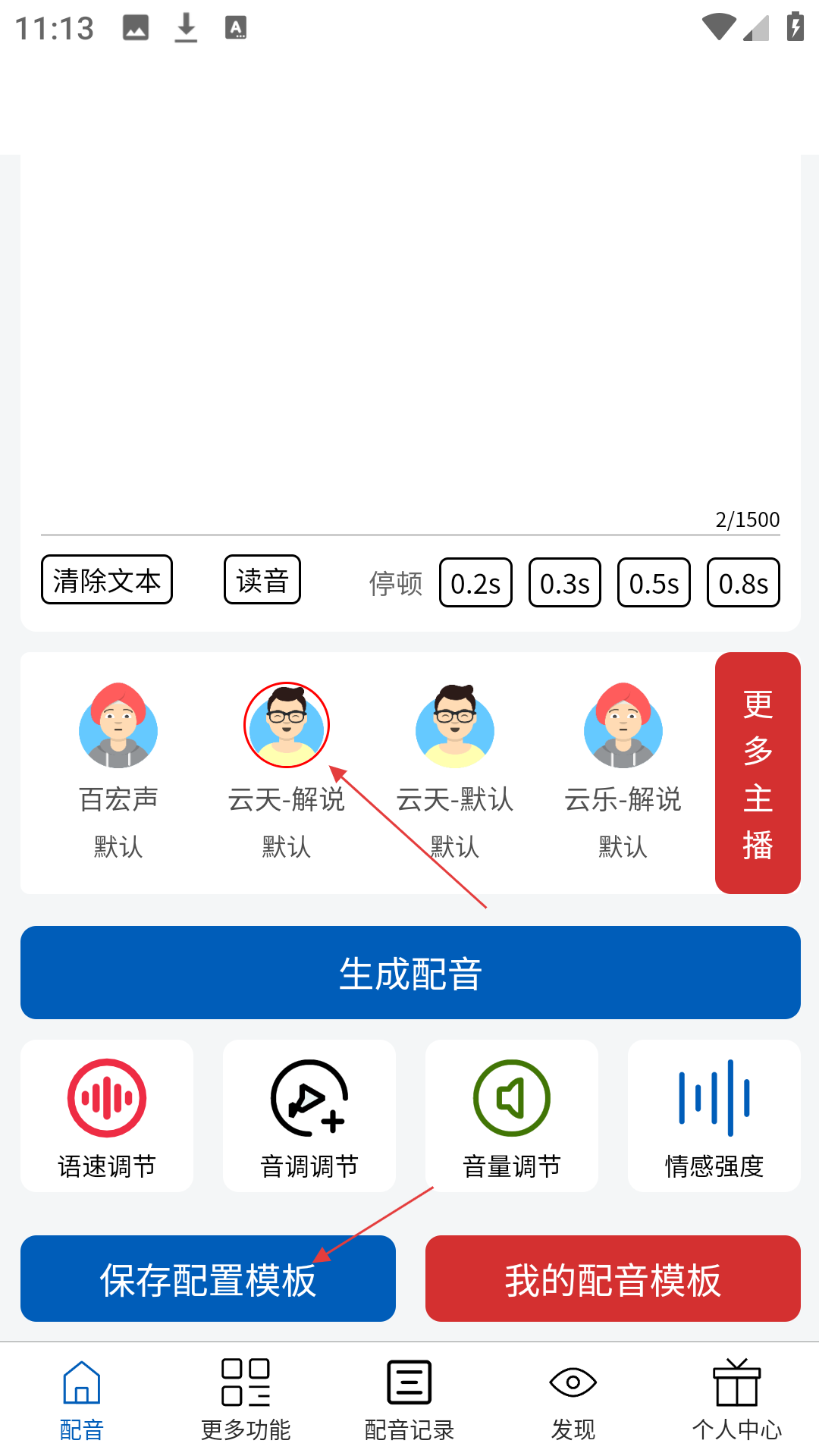Insert a 0.8s pause
Screen dimensions: 819x1456
click(743, 583)
